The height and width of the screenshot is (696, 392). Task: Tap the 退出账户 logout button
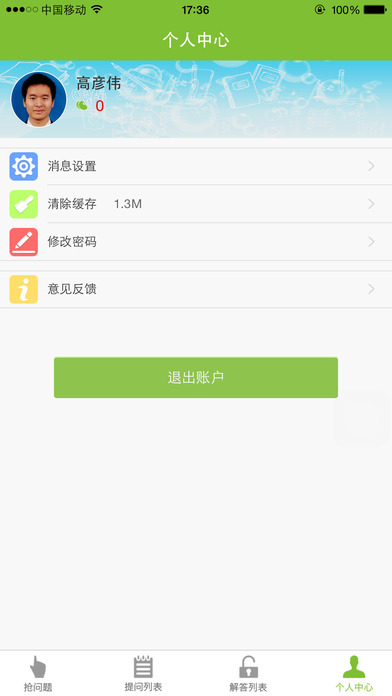pos(196,378)
